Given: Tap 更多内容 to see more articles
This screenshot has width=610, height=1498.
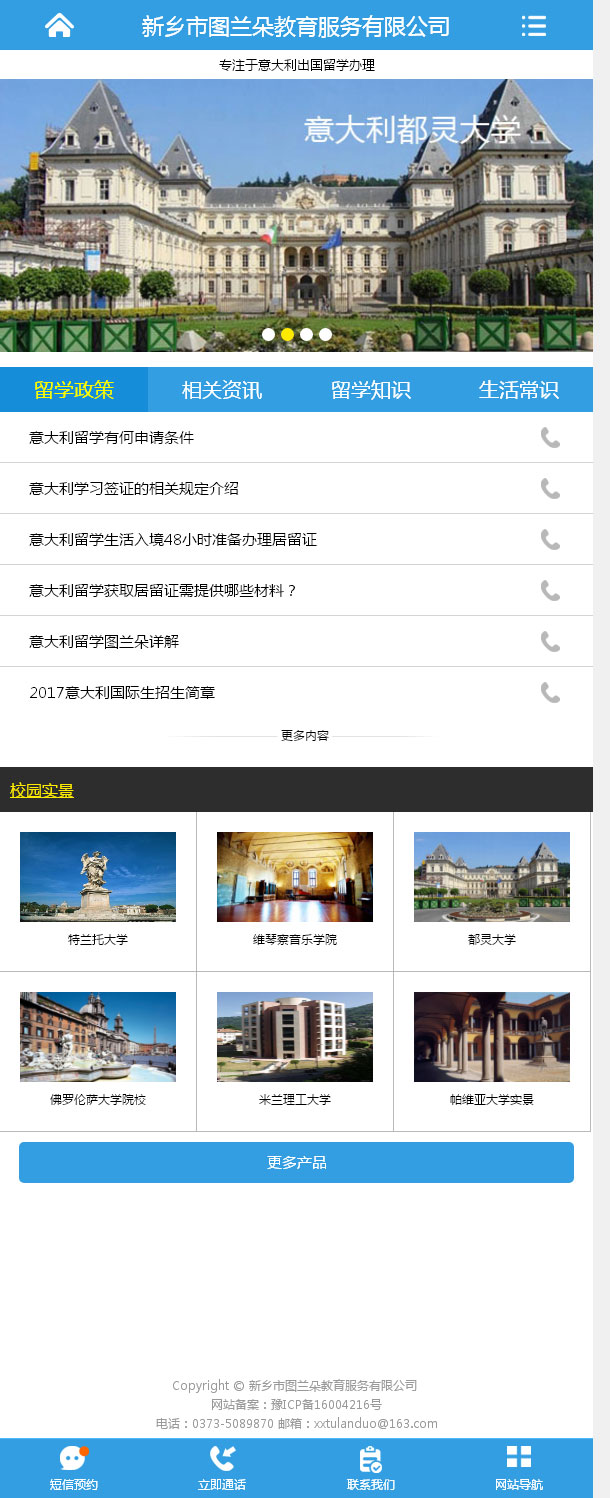Looking at the screenshot, I should 304,736.
